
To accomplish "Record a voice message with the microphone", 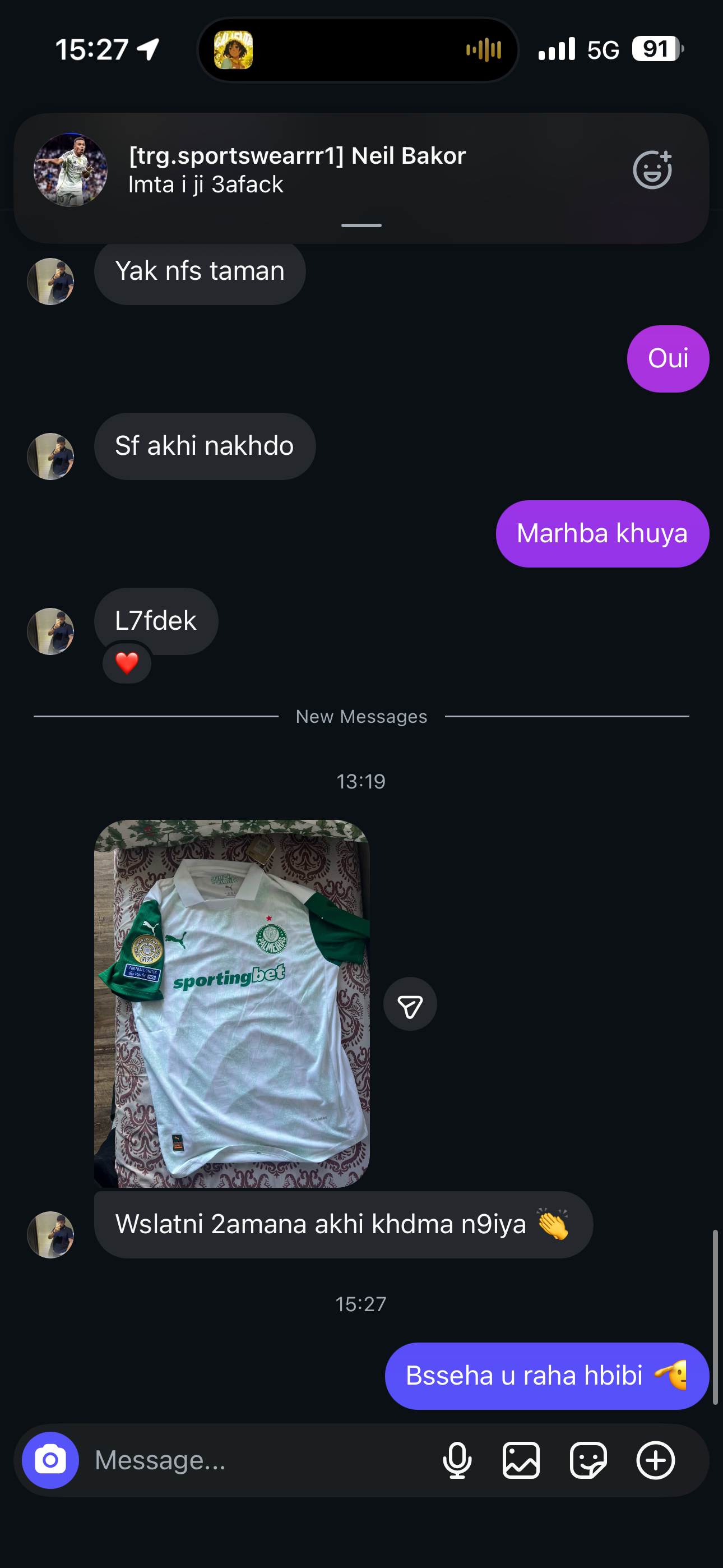I will coord(457,1460).
